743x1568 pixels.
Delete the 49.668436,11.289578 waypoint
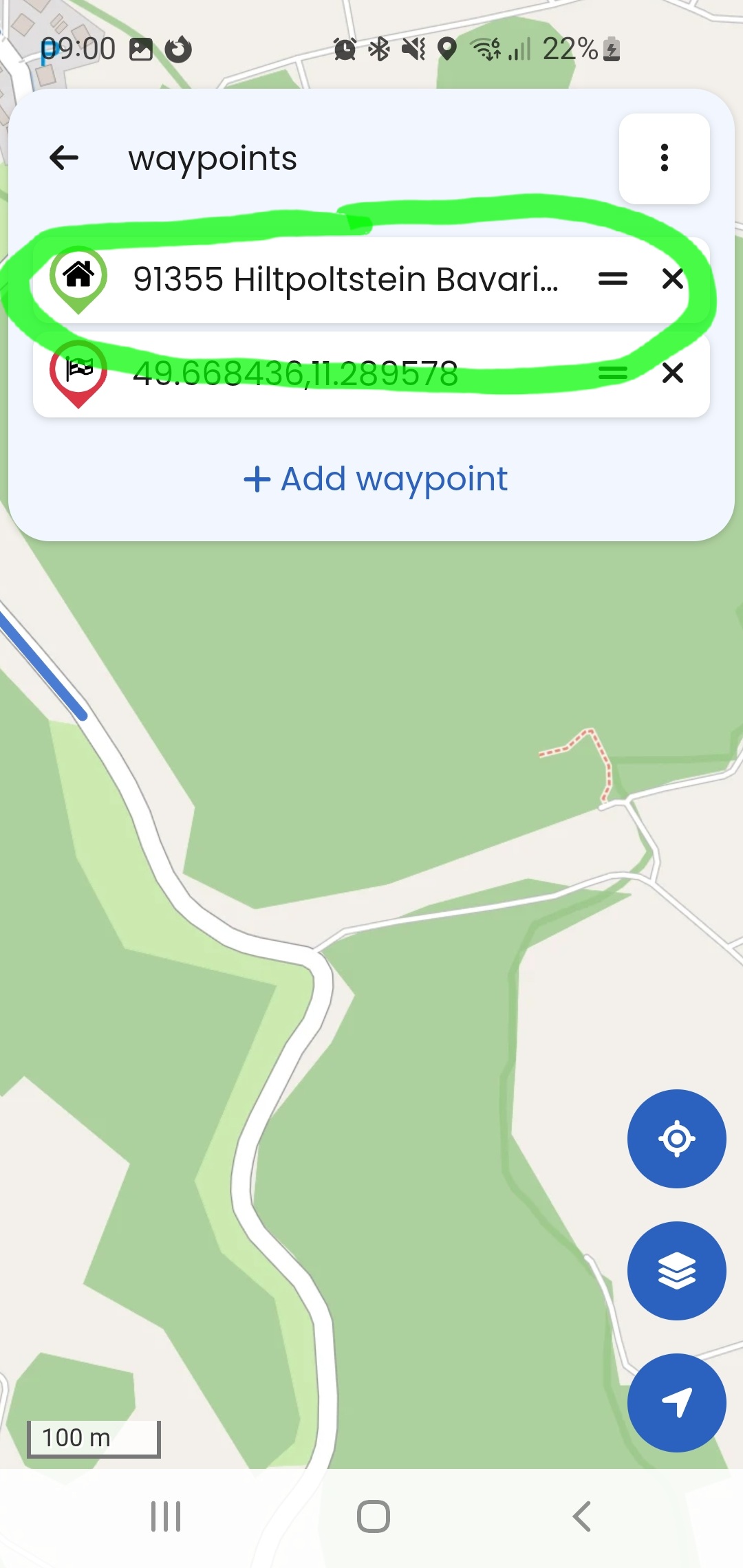pos(672,373)
